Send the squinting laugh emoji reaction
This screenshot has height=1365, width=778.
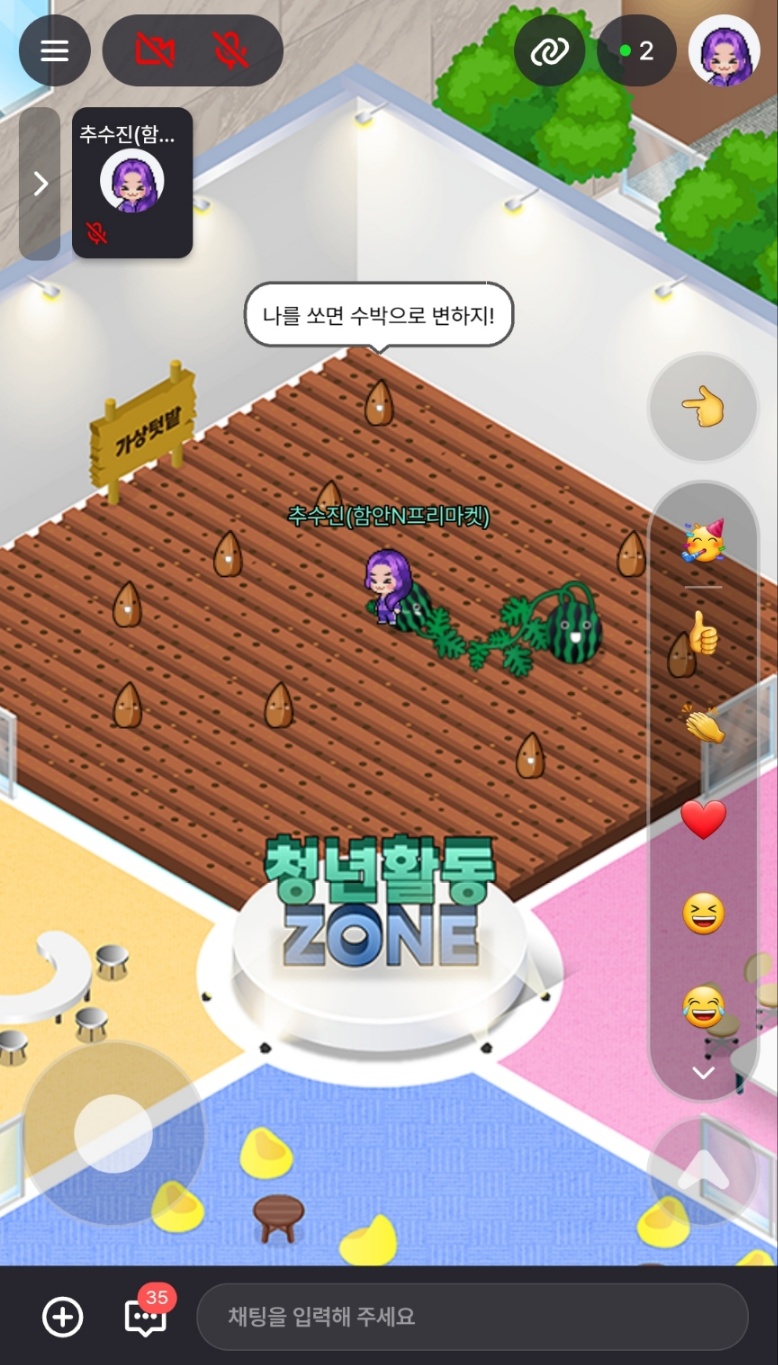pyautogui.click(x=703, y=914)
